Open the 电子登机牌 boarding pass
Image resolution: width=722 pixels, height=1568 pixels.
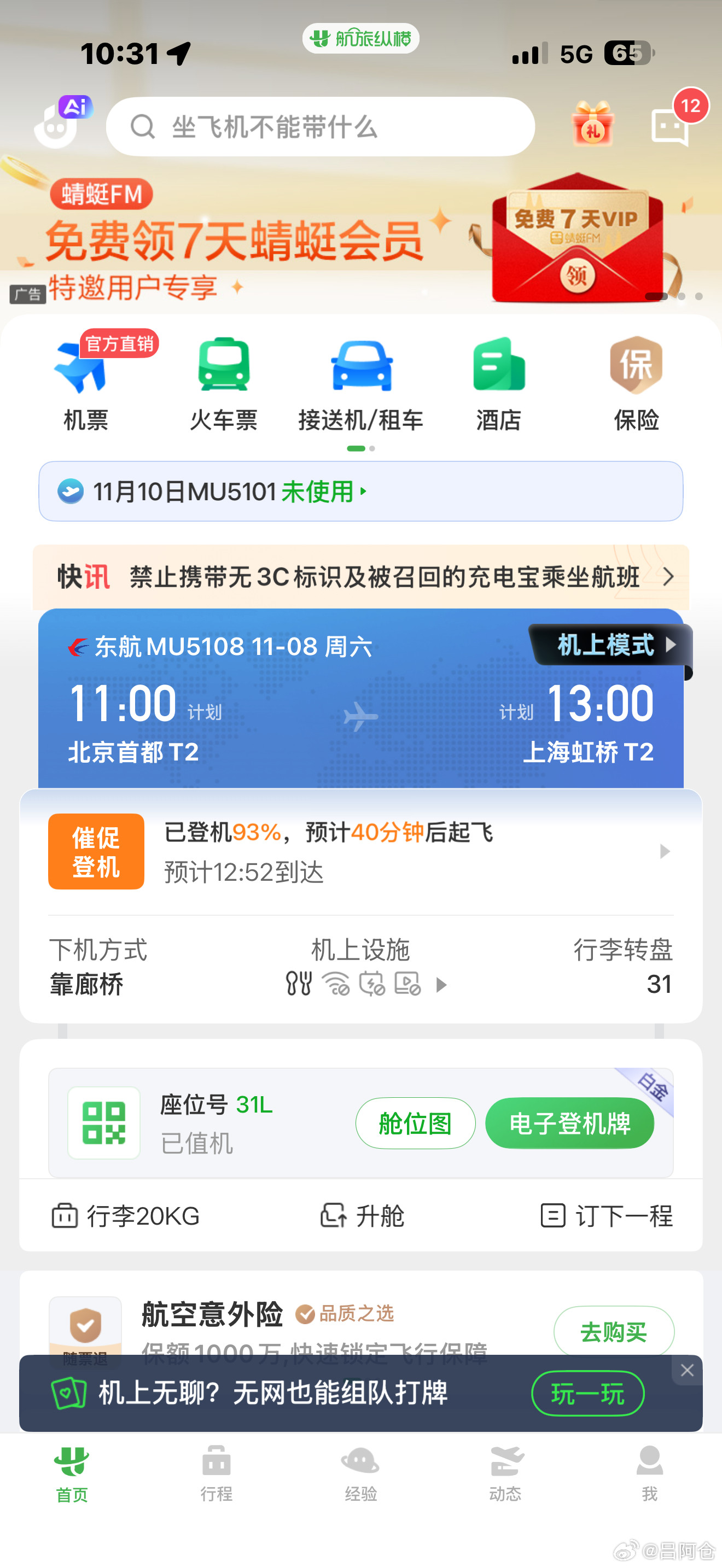[569, 1123]
